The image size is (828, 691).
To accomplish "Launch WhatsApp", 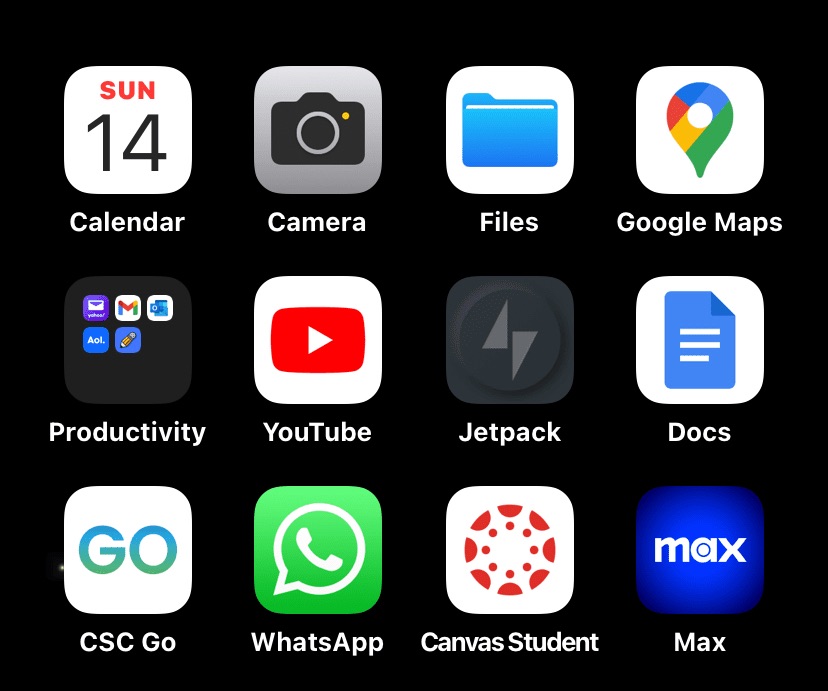I will [x=318, y=550].
